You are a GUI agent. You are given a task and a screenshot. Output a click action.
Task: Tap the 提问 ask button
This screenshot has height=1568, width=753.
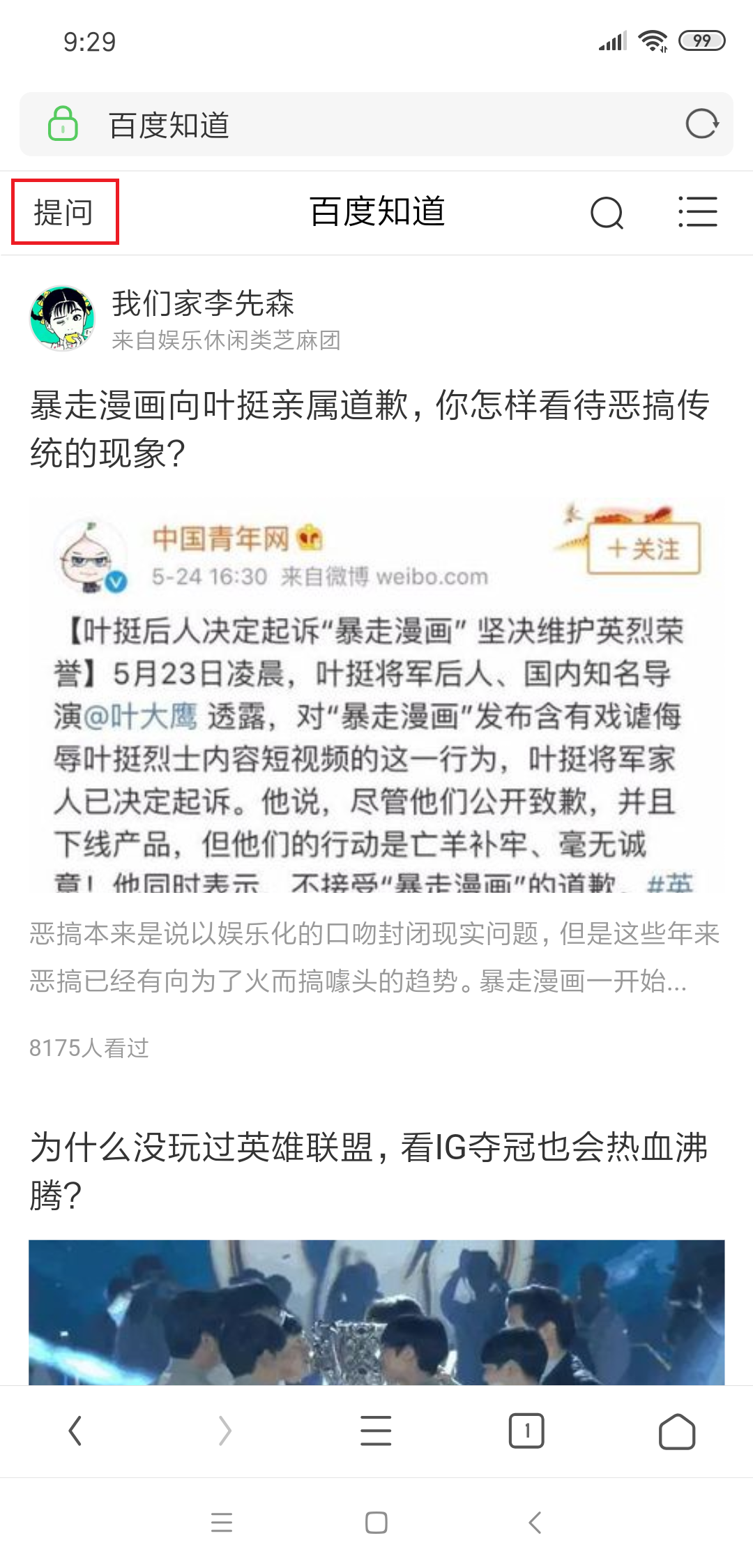click(64, 212)
